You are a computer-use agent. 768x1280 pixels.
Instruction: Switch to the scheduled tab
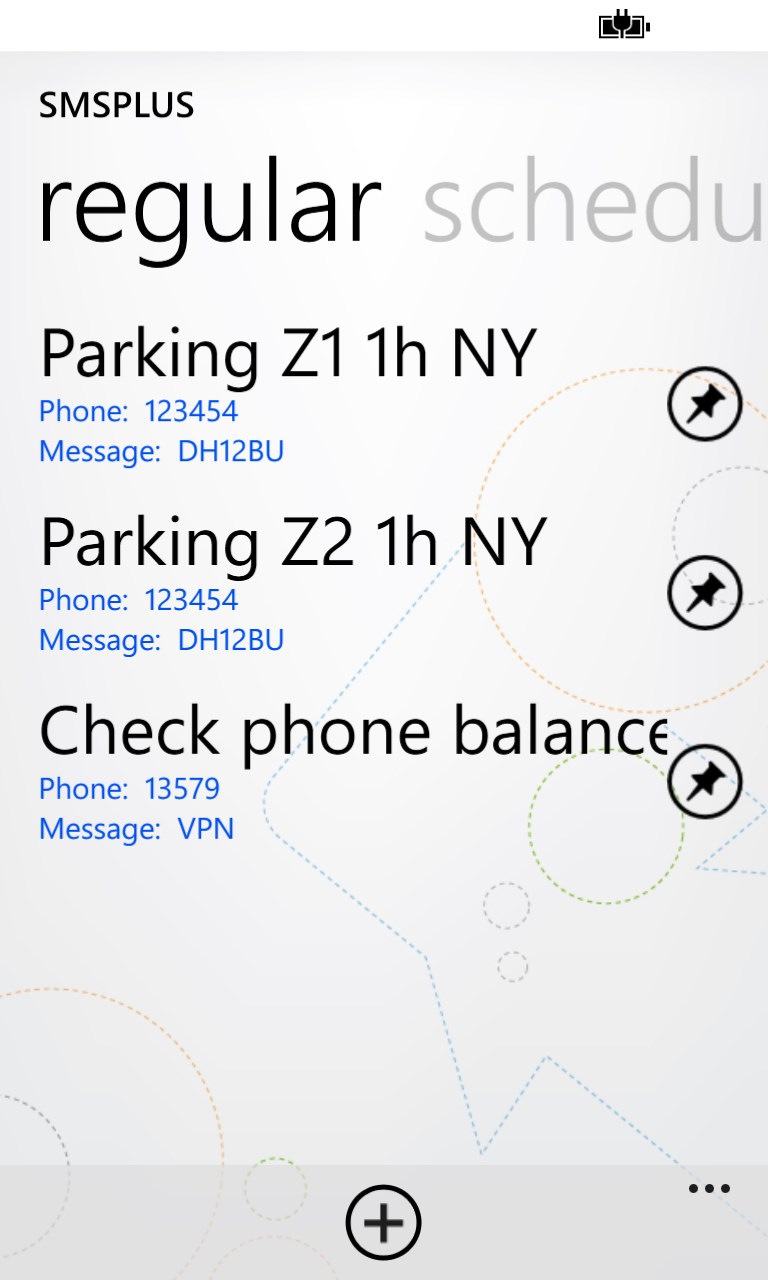point(594,208)
